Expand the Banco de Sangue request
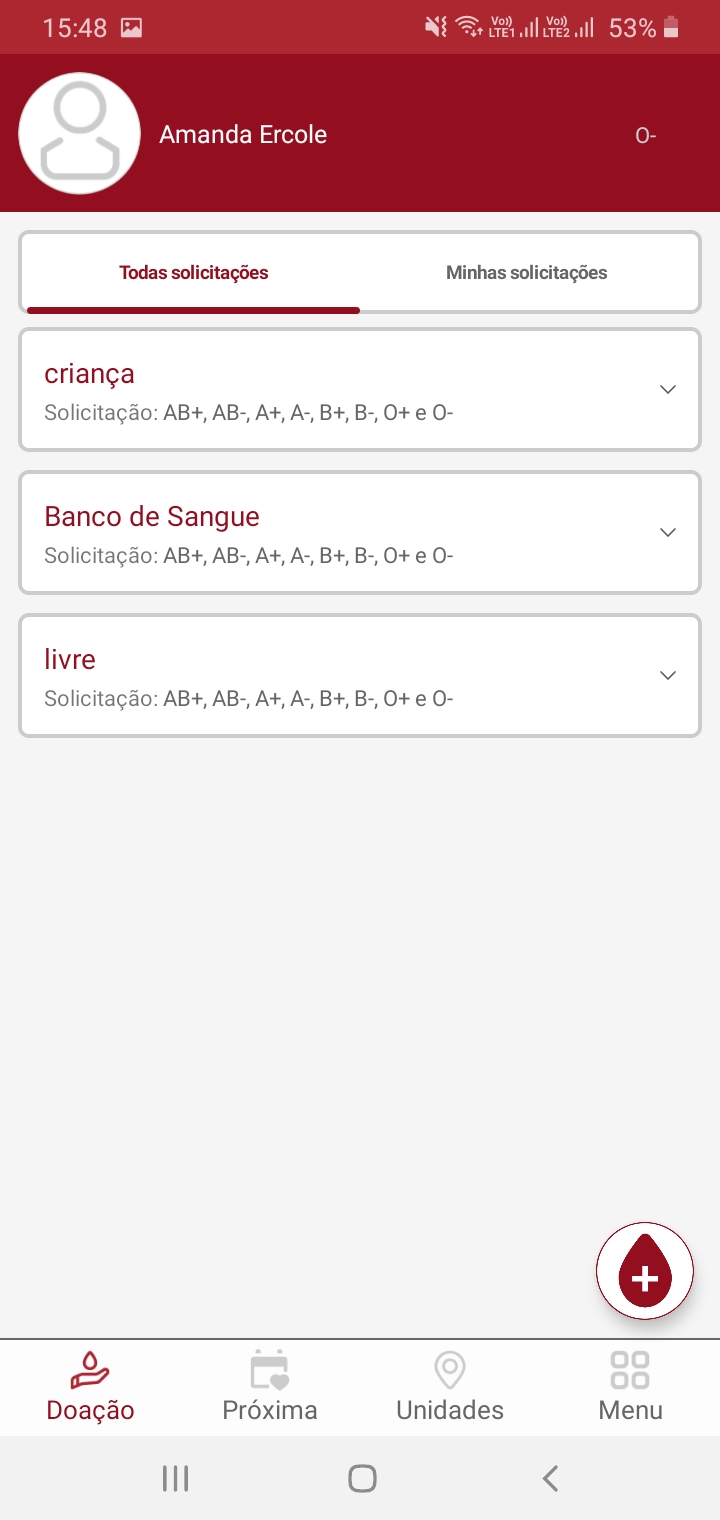This screenshot has width=720, height=1520. (360, 532)
